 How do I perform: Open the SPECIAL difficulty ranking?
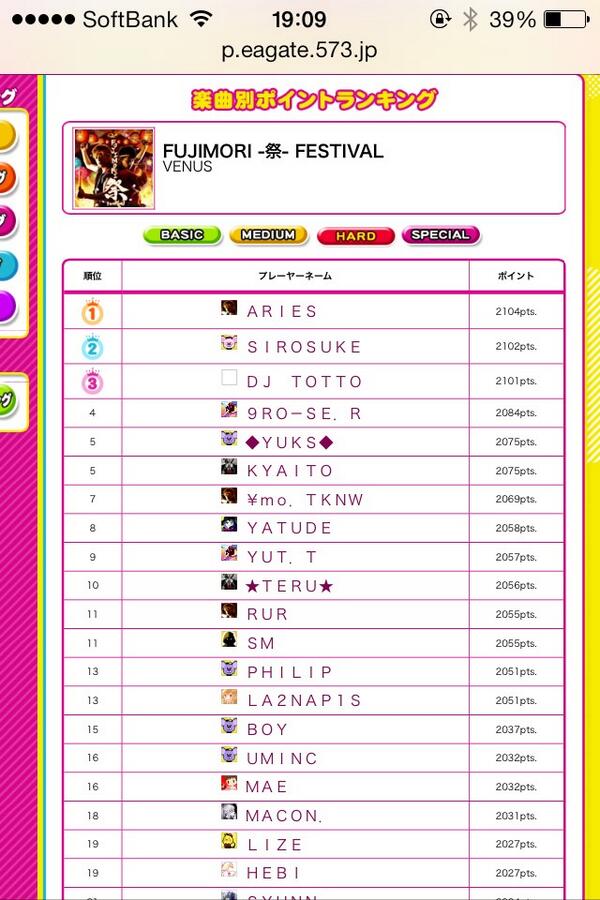440,235
